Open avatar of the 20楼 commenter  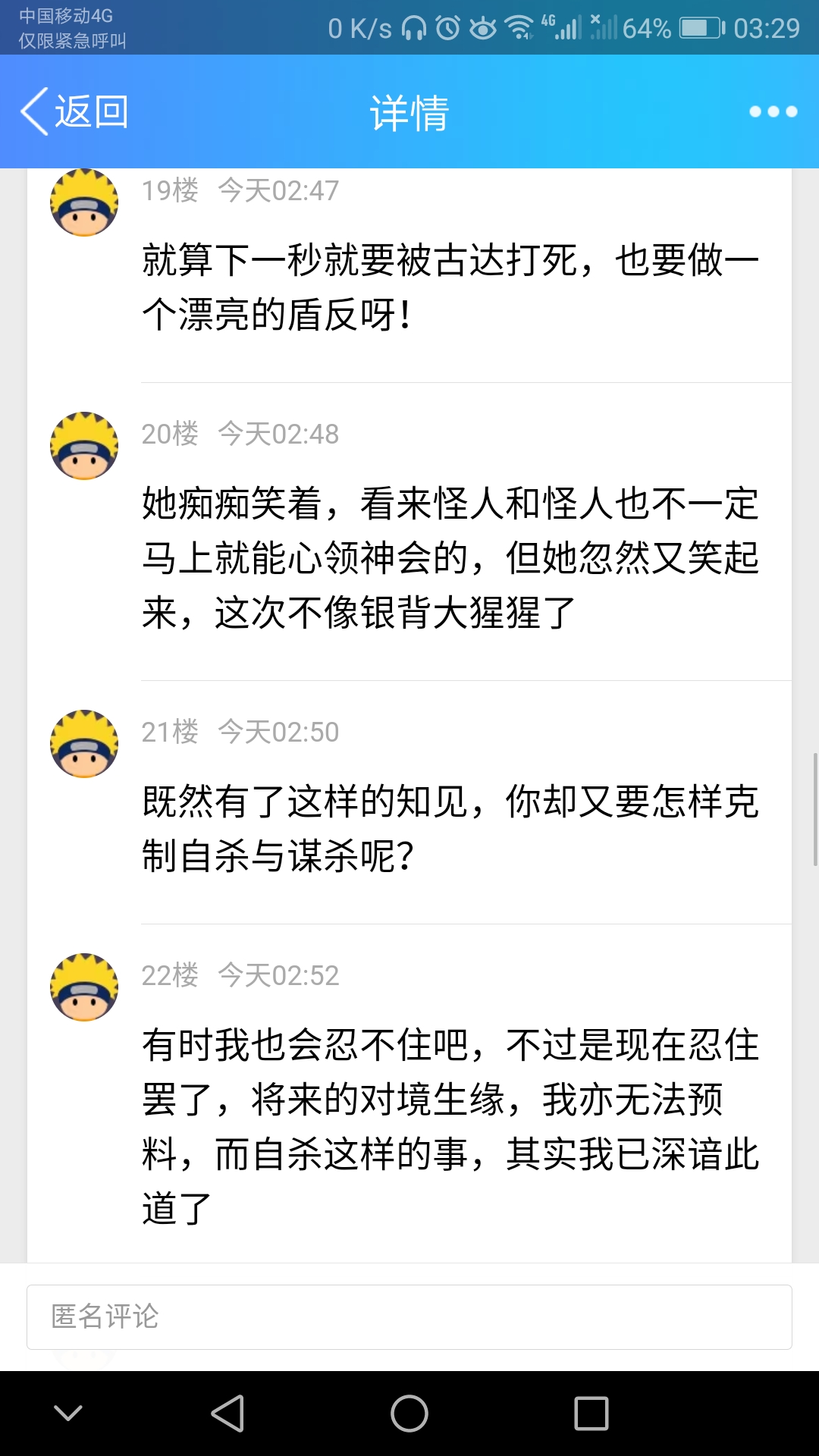pyautogui.click(x=84, y=446)
